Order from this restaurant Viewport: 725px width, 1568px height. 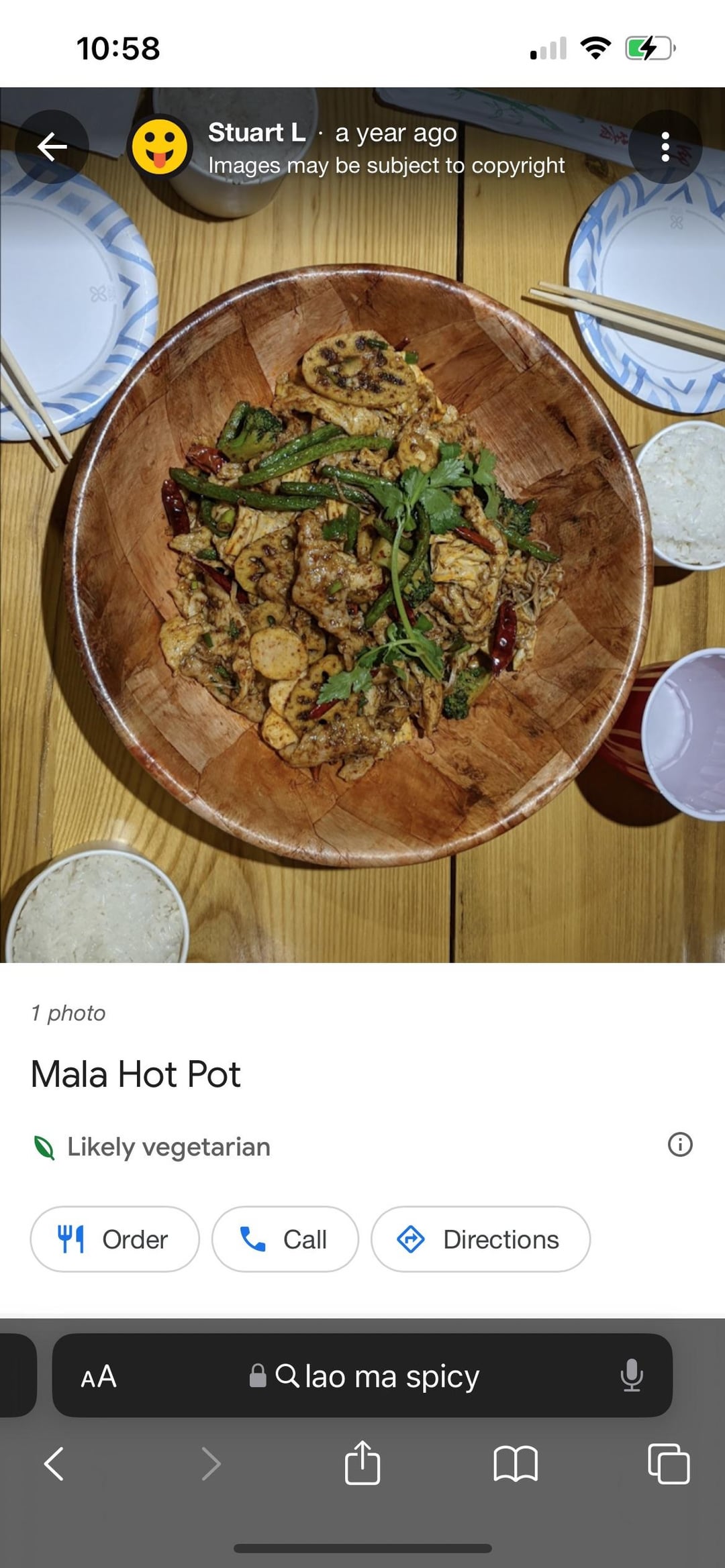tap(115, 1239)
